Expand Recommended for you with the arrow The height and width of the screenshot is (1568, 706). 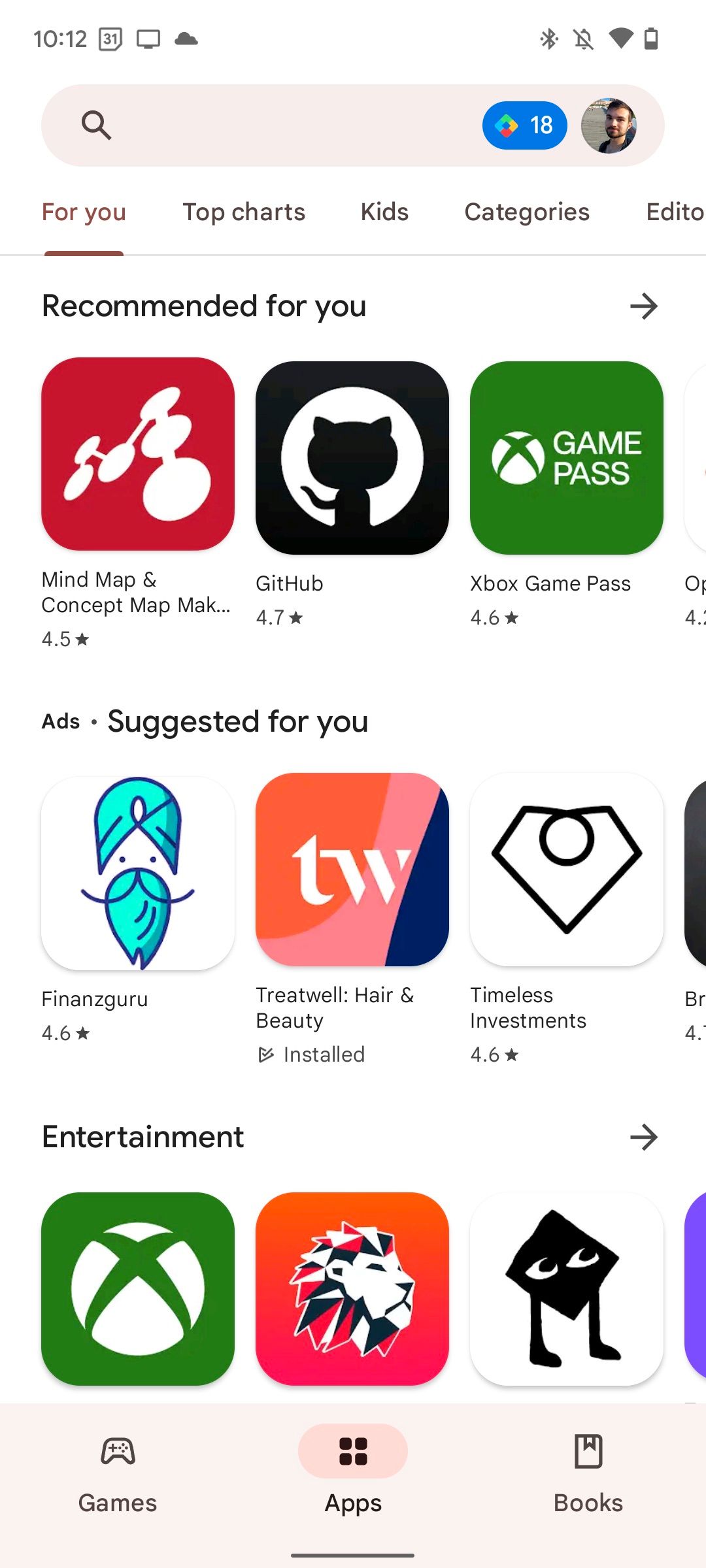click(643, 306)
